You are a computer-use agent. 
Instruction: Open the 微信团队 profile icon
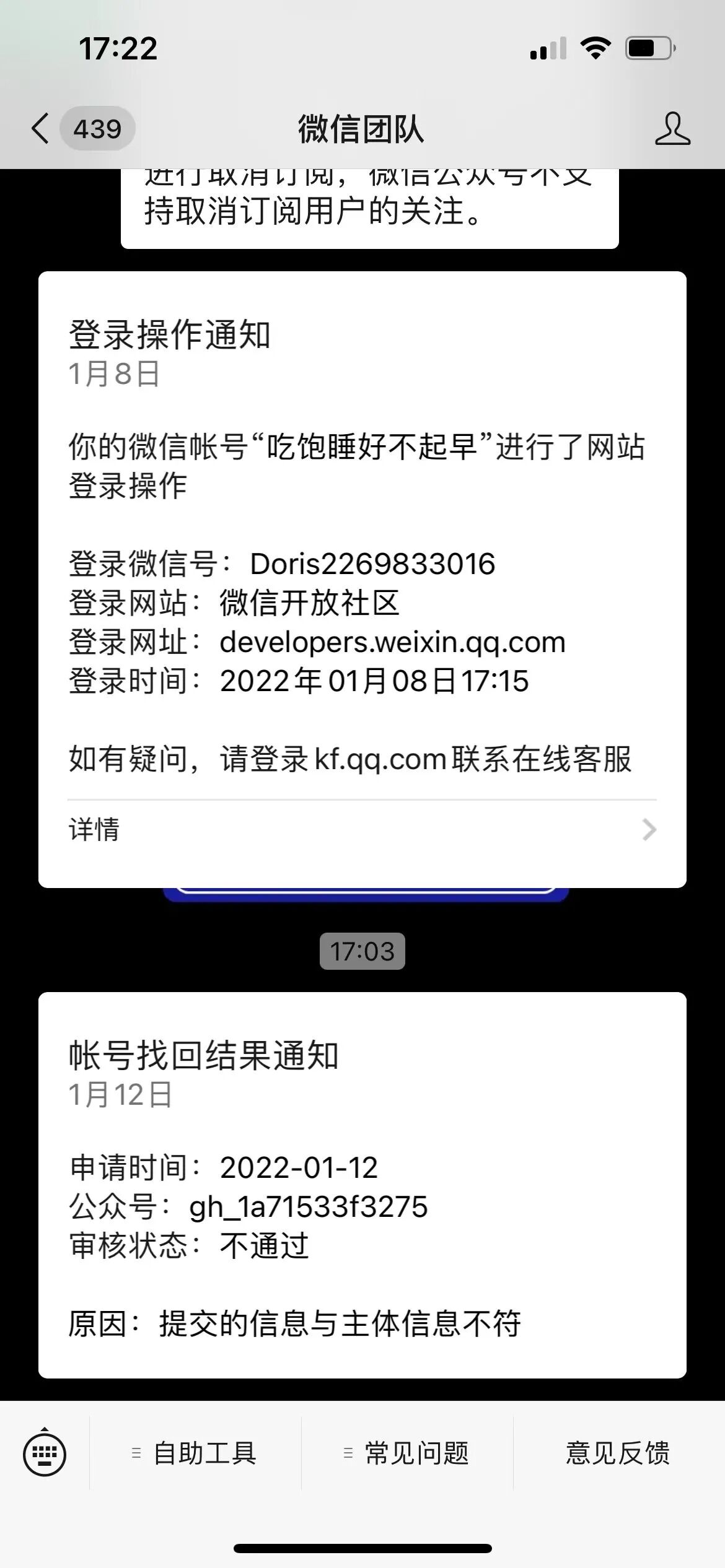(672, 129)
